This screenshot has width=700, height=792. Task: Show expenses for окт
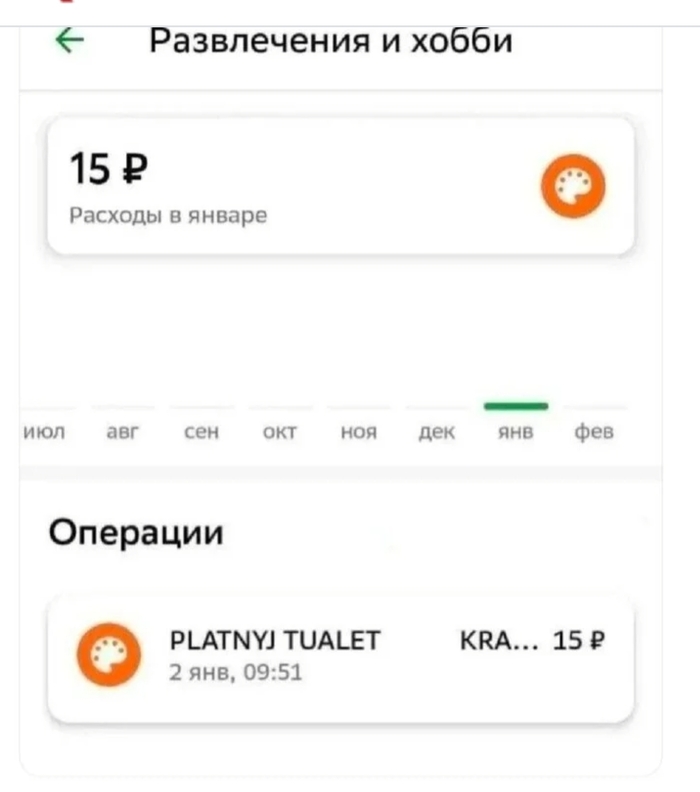[280, 432]
